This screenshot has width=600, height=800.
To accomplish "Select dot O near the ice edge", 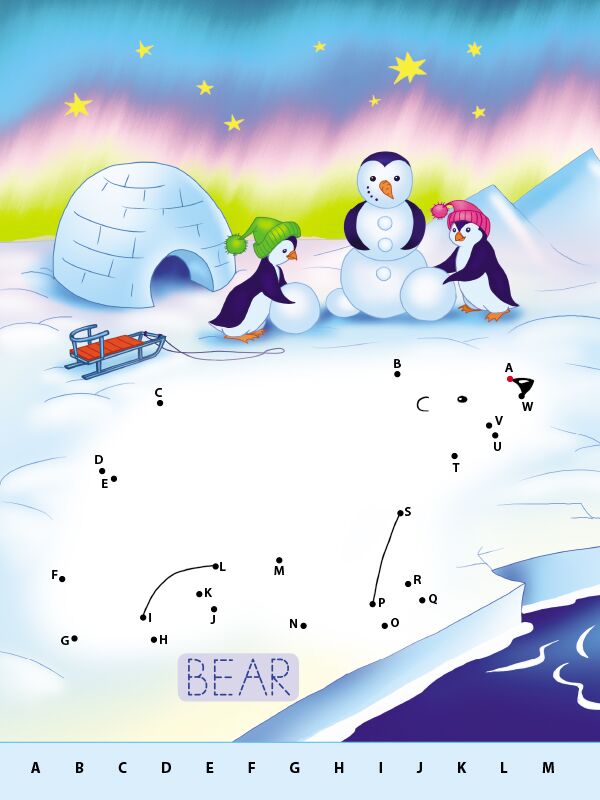I will 384,626.
